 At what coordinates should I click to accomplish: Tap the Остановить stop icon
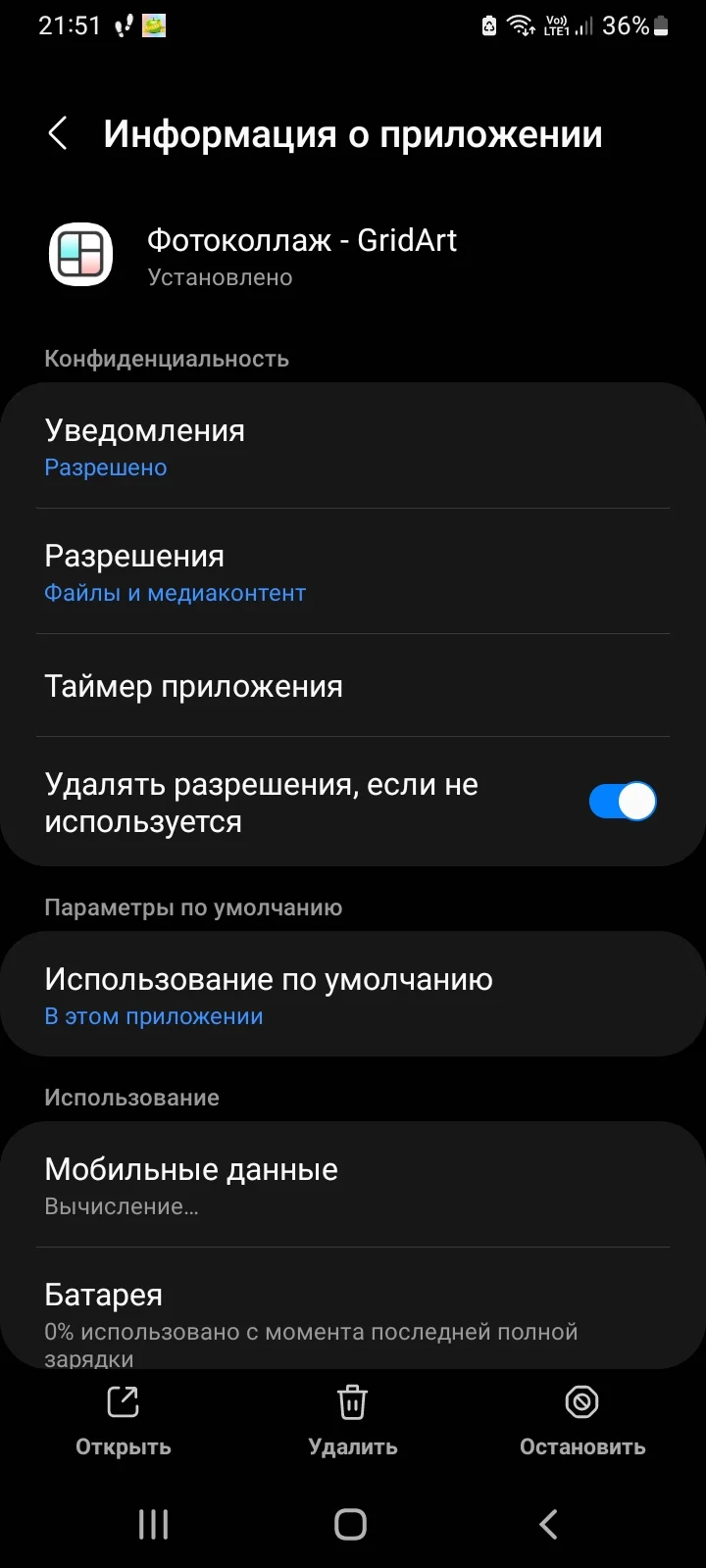coord(582,1402)
